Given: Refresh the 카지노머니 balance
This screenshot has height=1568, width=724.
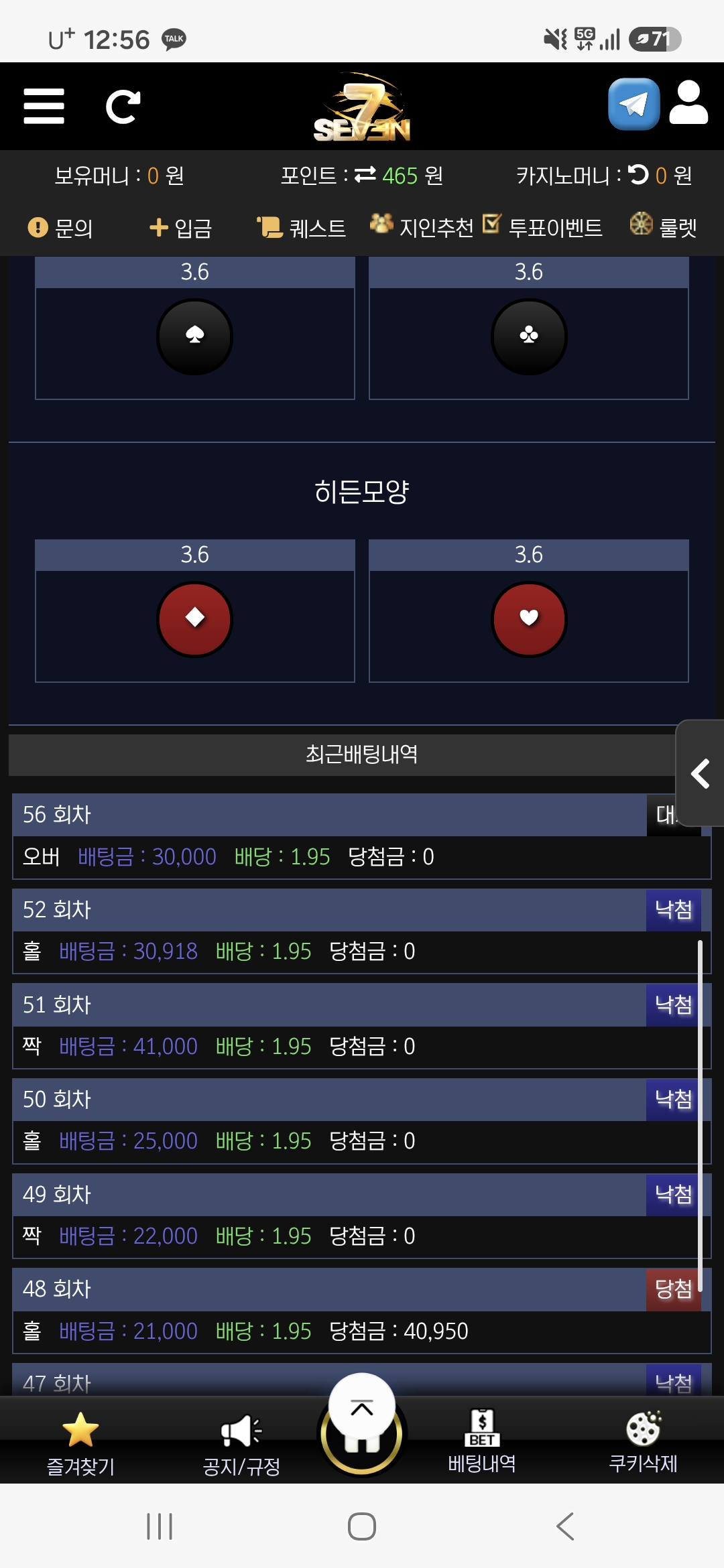Looking at the screenshot, I should pyautogui.click(x=638, y=174).
